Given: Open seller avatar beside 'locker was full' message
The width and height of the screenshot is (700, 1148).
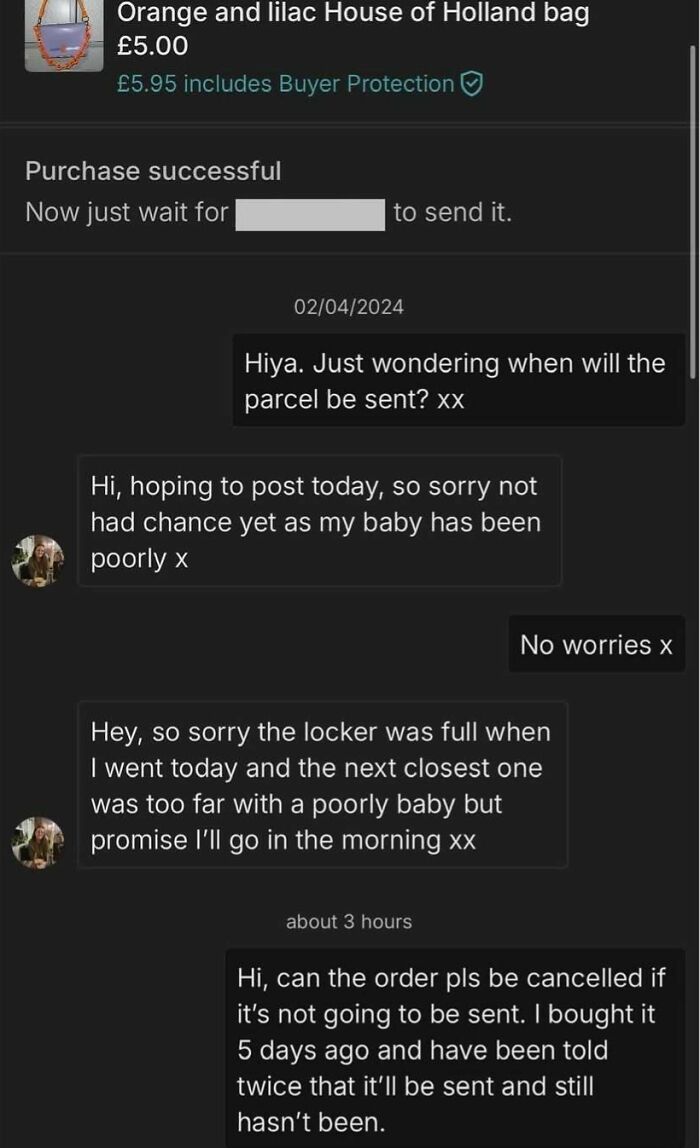Looking at the screenshot, I should [x=38, y=842].
